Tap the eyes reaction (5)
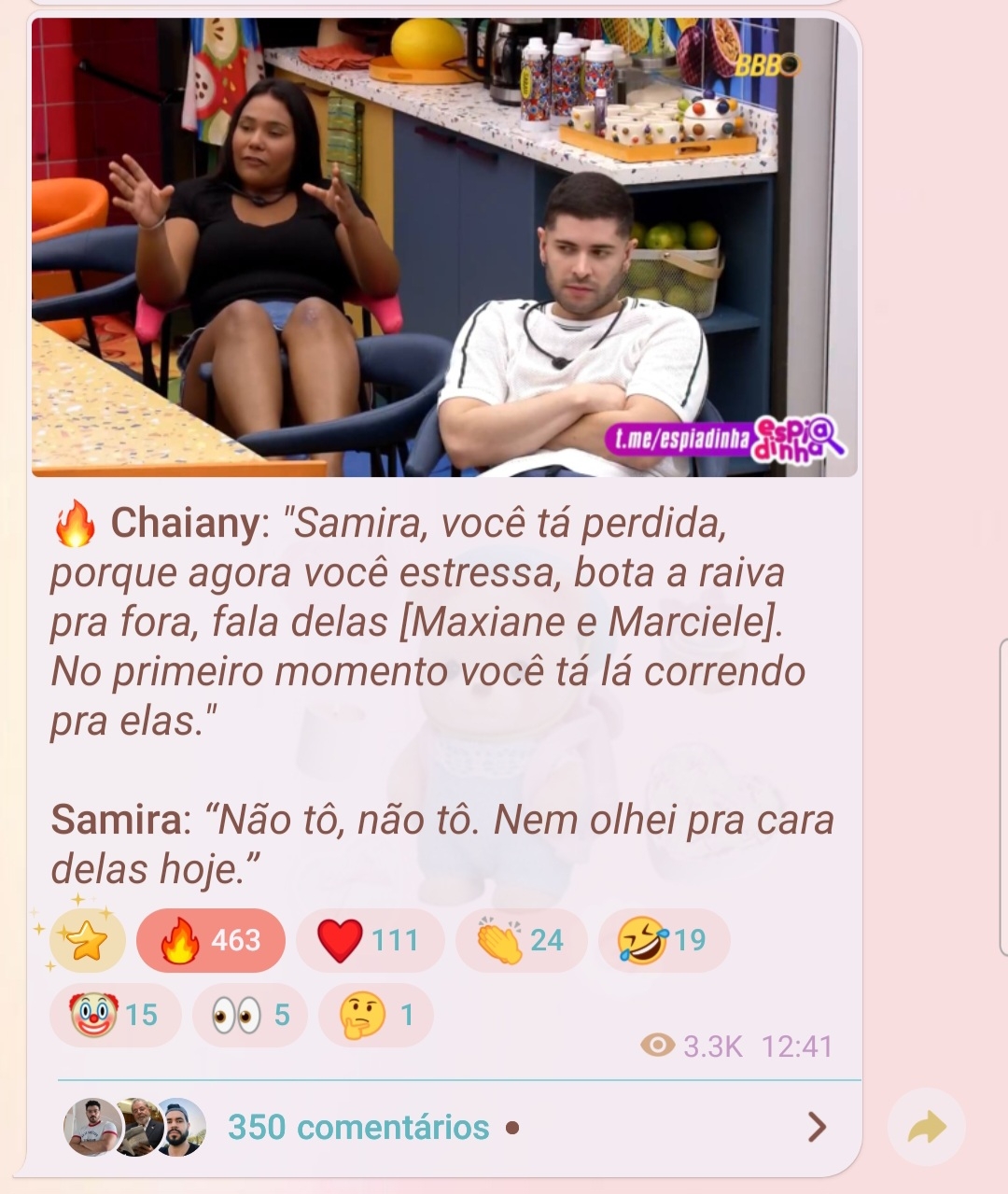Image resolution: width=1008 pixels, height=1194 pixels. (250, 1016)
